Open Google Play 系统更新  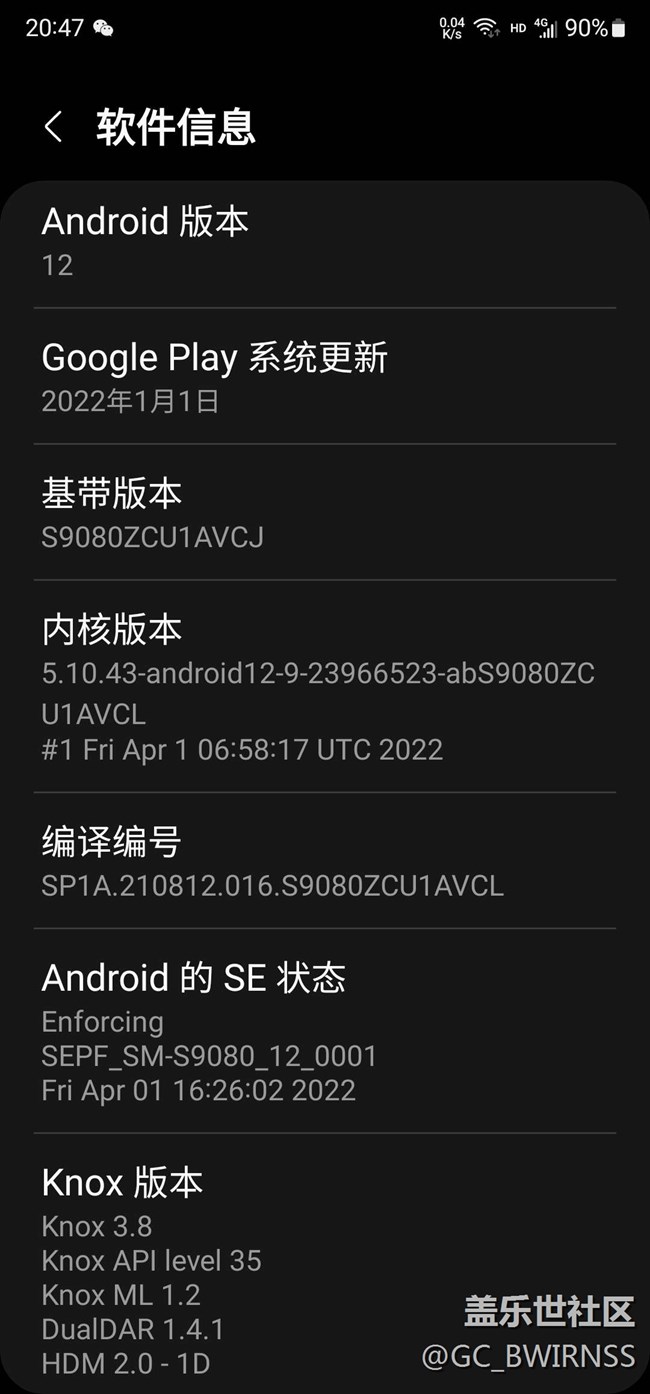(324, 377)
